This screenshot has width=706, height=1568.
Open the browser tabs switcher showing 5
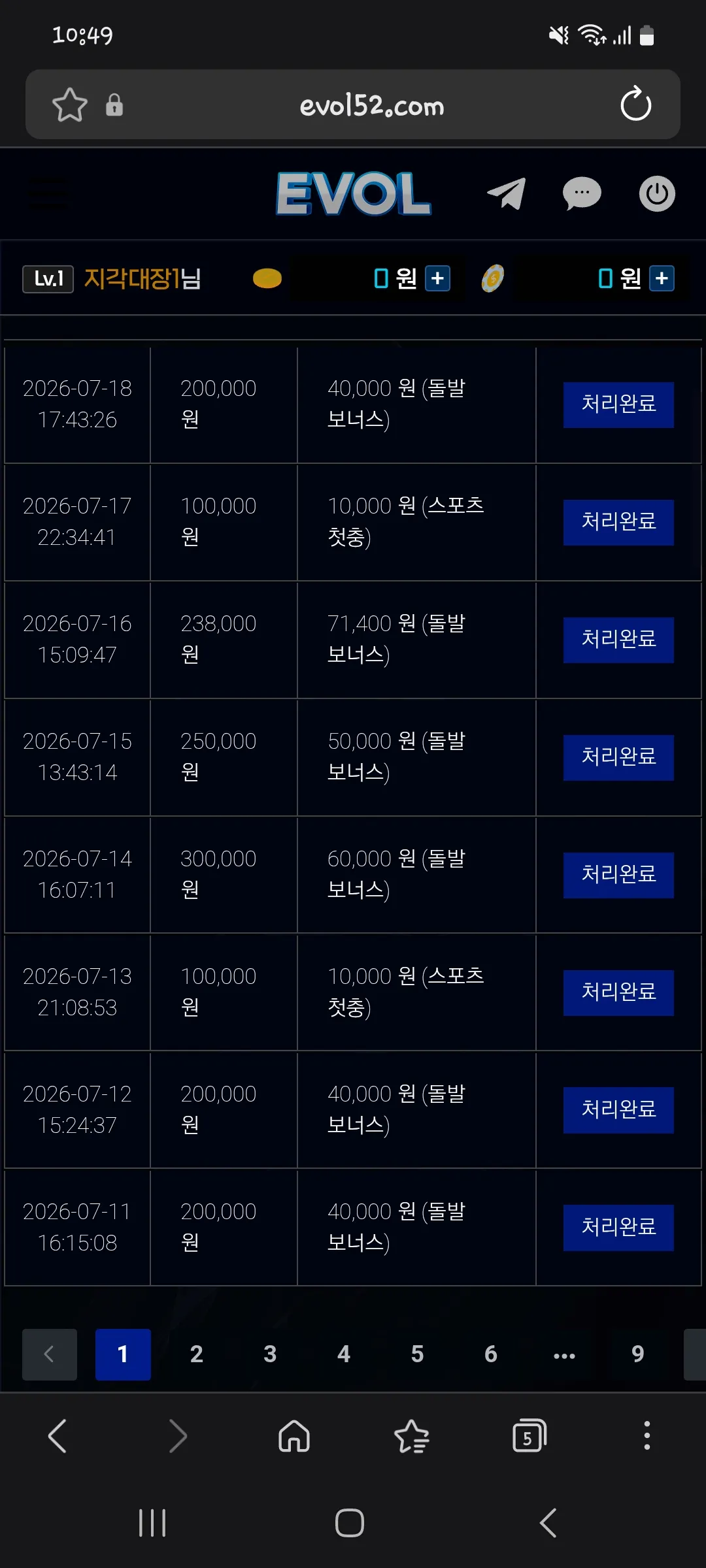point(529,1436)
